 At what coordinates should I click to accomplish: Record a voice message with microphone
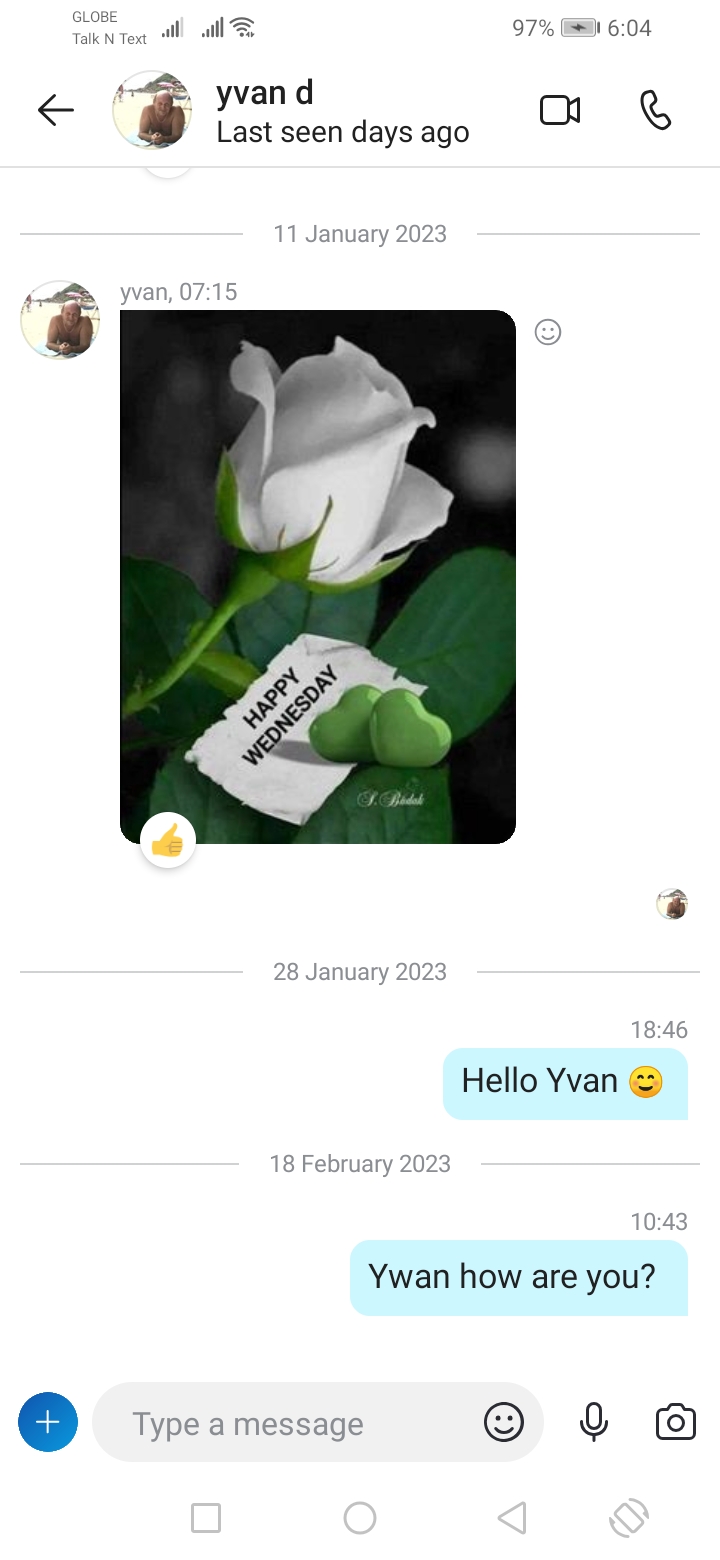(594, 1422)
